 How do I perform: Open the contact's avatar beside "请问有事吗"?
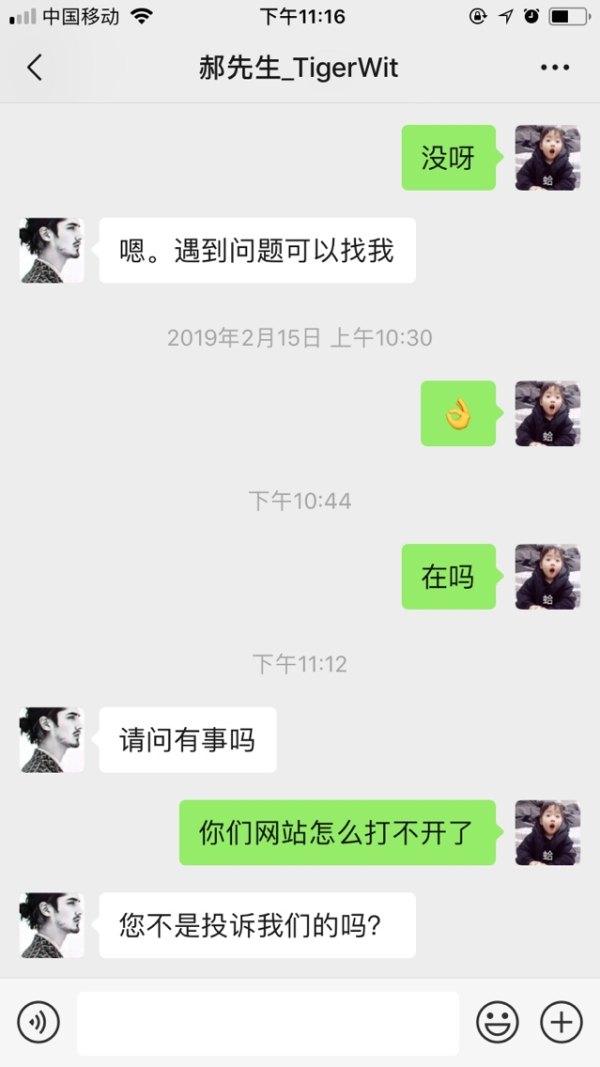coord(52,740)
